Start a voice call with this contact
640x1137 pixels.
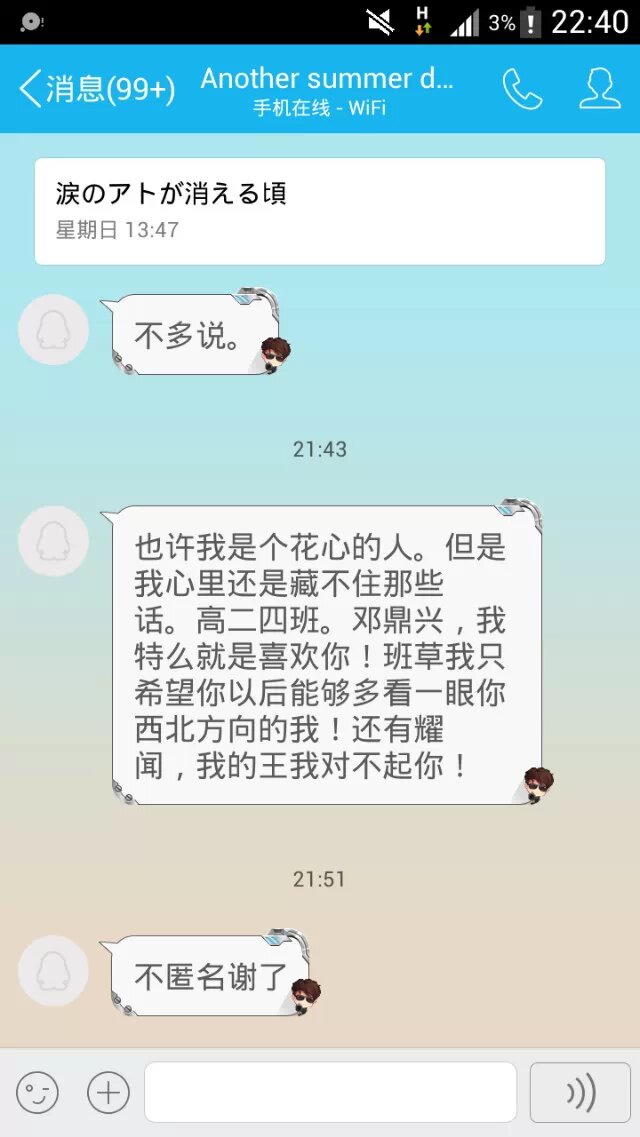pyautogui.click(x=522, y=89)
